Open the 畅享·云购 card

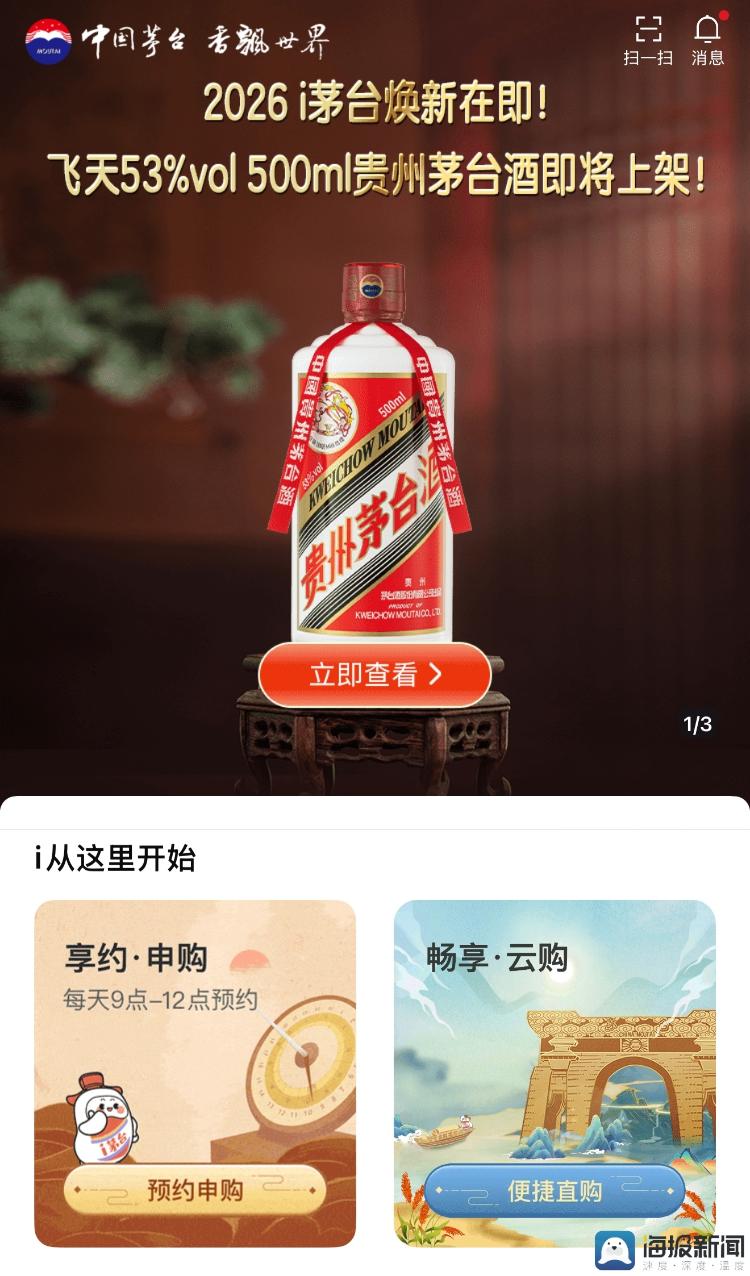(554, 1030)
